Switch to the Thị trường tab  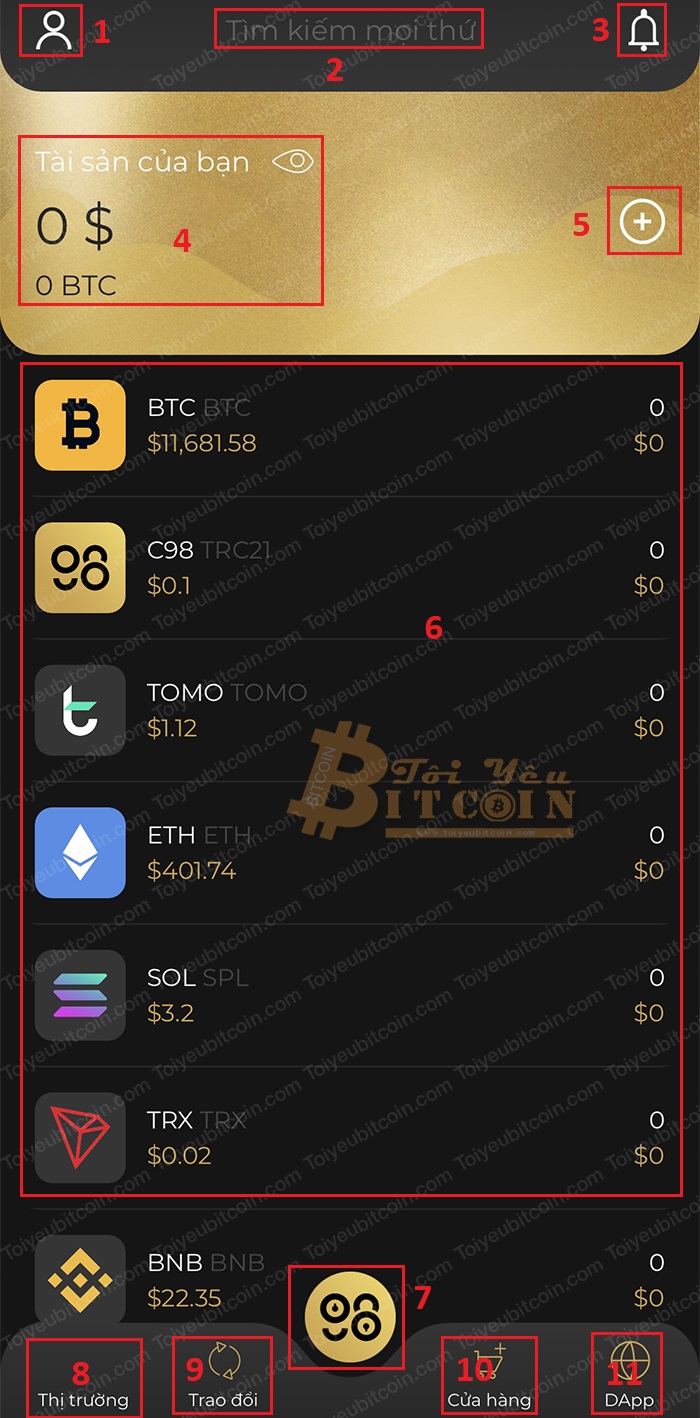pos(83,1380)
